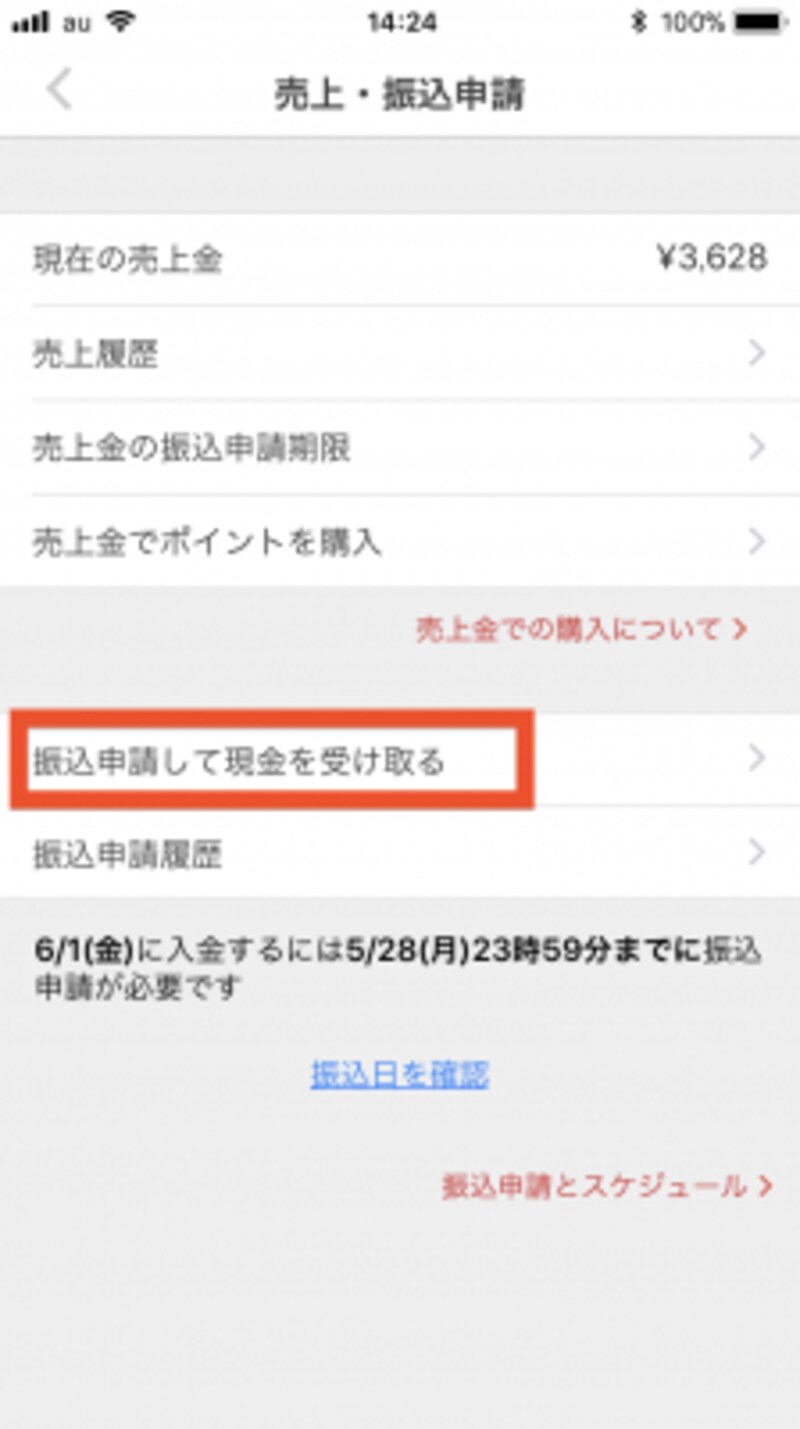Open 売上履歴 row
Screen dimensions: 800x1429
click(x=400, y=353)
